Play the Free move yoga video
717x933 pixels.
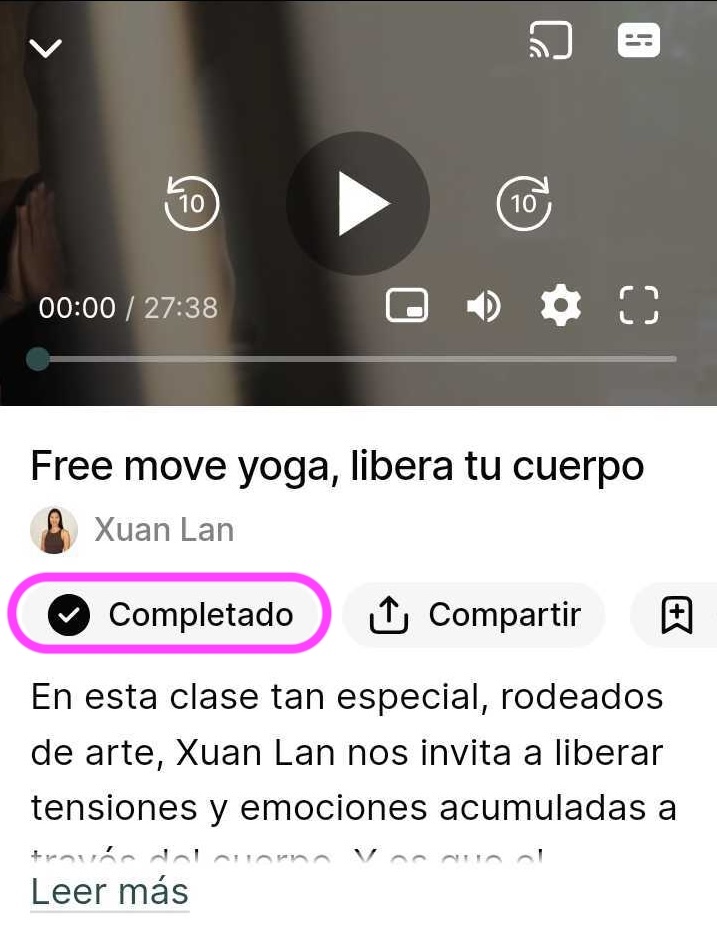tap(358, 204)
